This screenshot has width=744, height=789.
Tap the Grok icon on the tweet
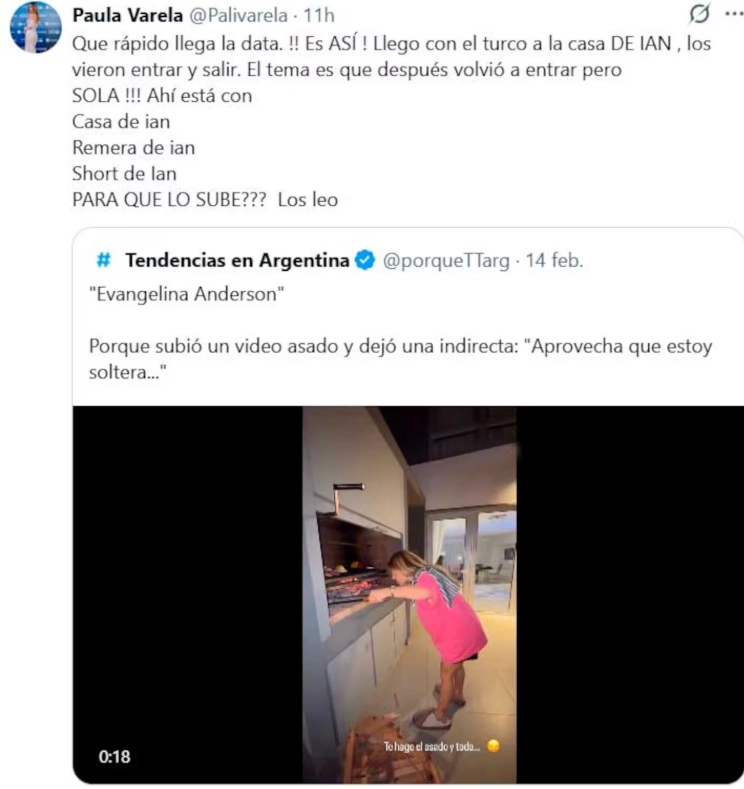[701, 14]
